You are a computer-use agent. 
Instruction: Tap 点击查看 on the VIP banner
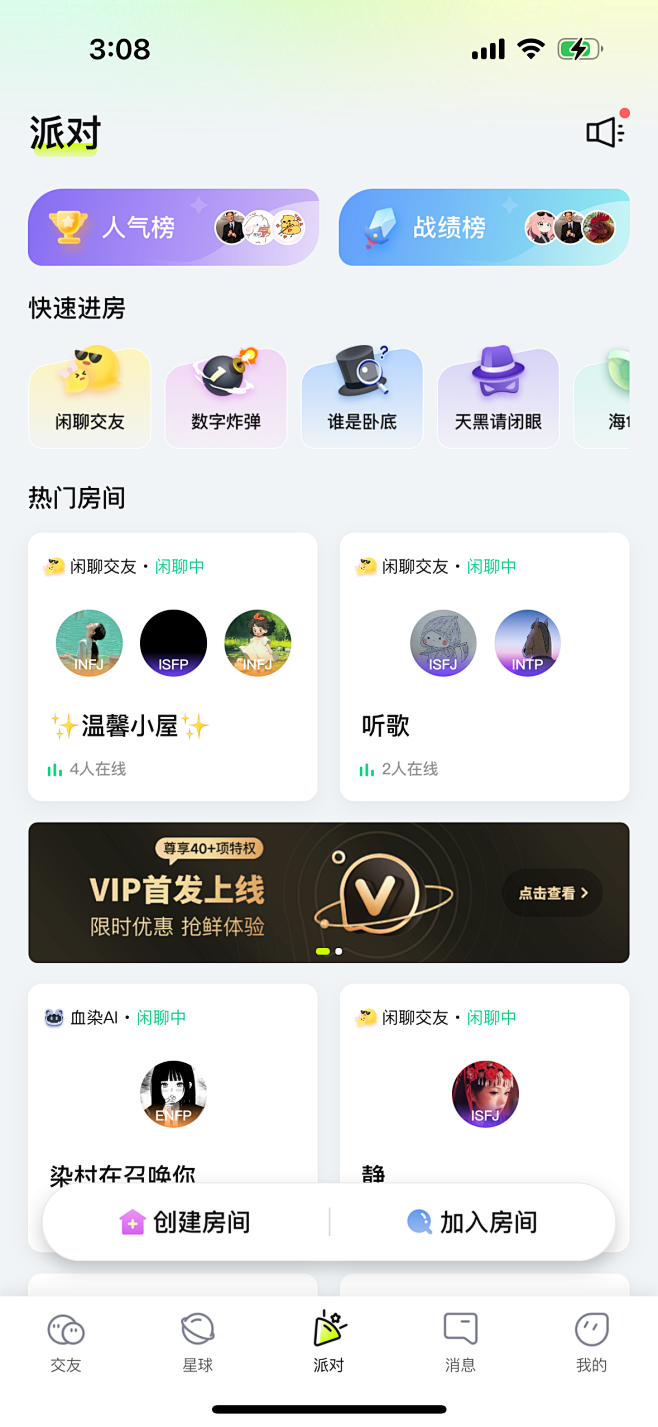click(552, 893)
